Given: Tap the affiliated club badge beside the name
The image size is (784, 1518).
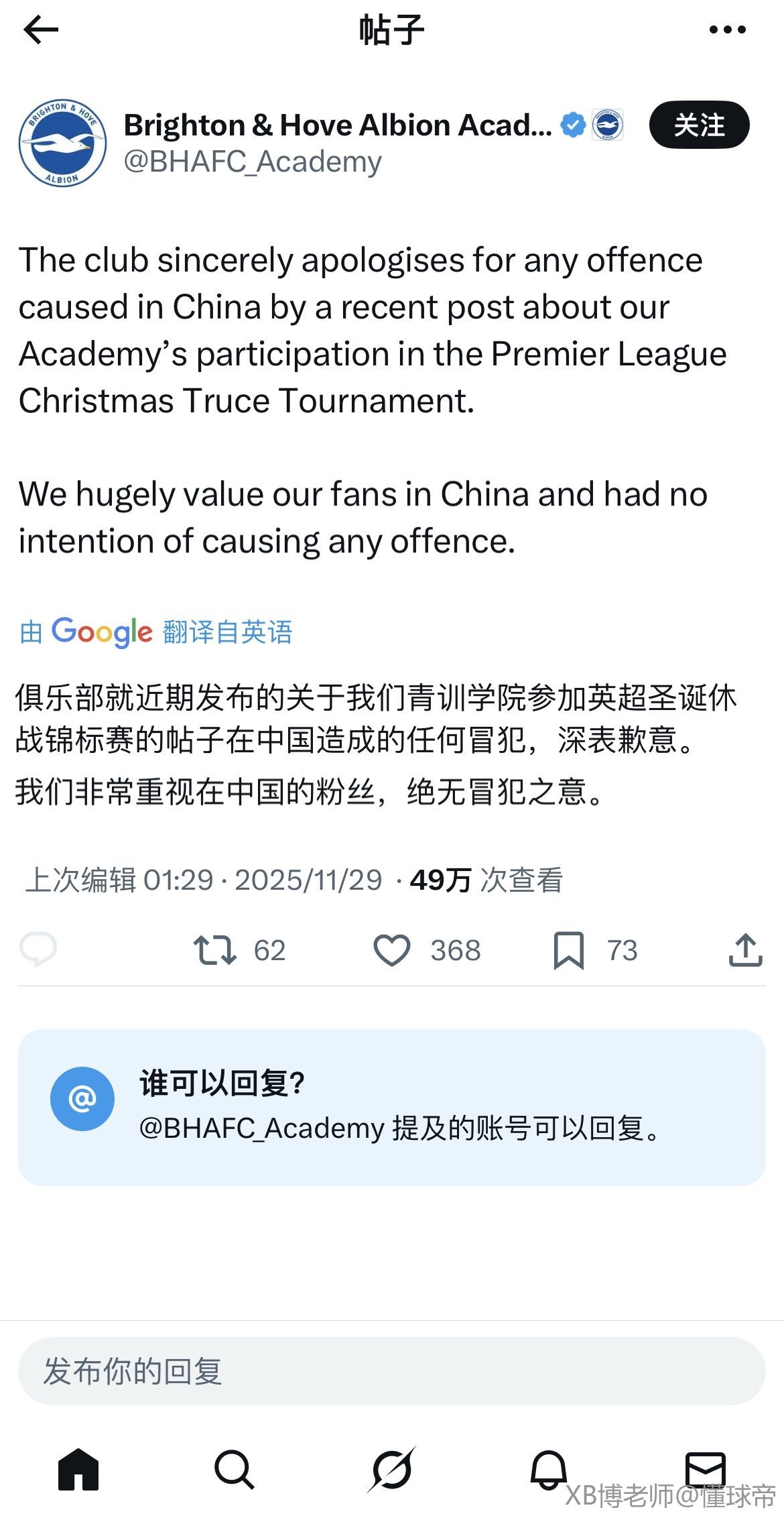Looking at the screenshot, I should pyautogui.click(x=608, y=125).
